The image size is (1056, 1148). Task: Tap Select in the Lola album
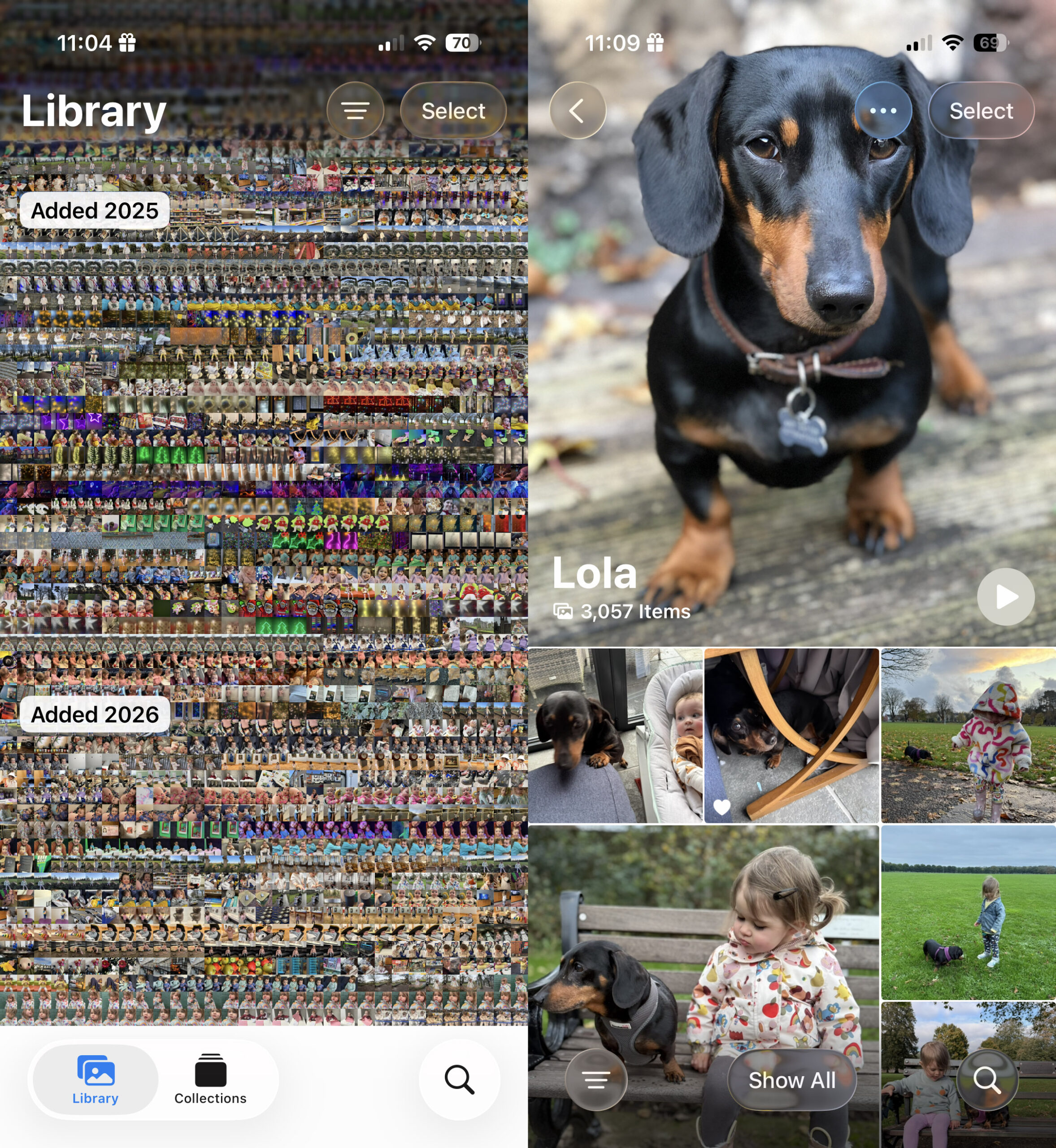coord(981,110)
